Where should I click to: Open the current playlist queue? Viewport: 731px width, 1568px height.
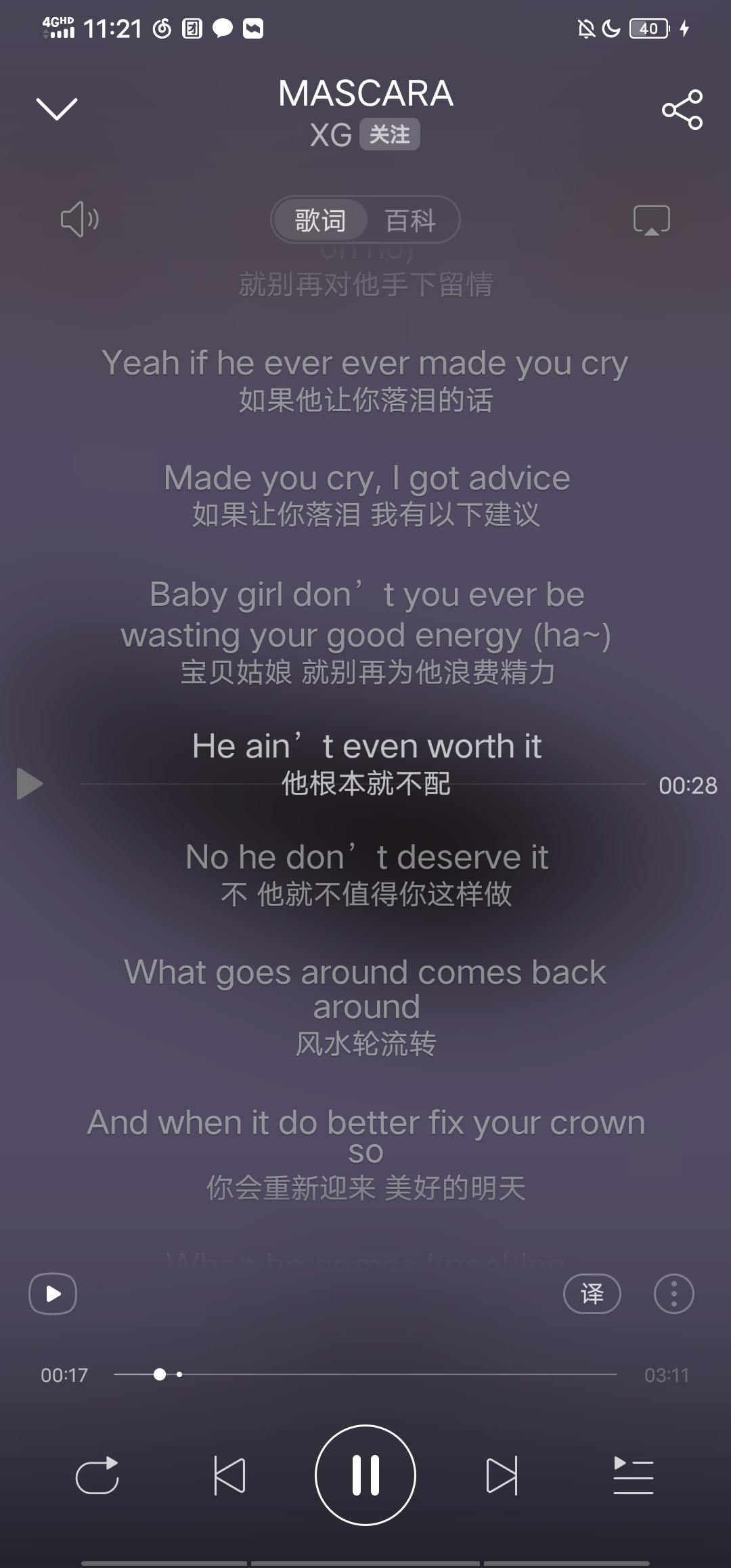633,1475
